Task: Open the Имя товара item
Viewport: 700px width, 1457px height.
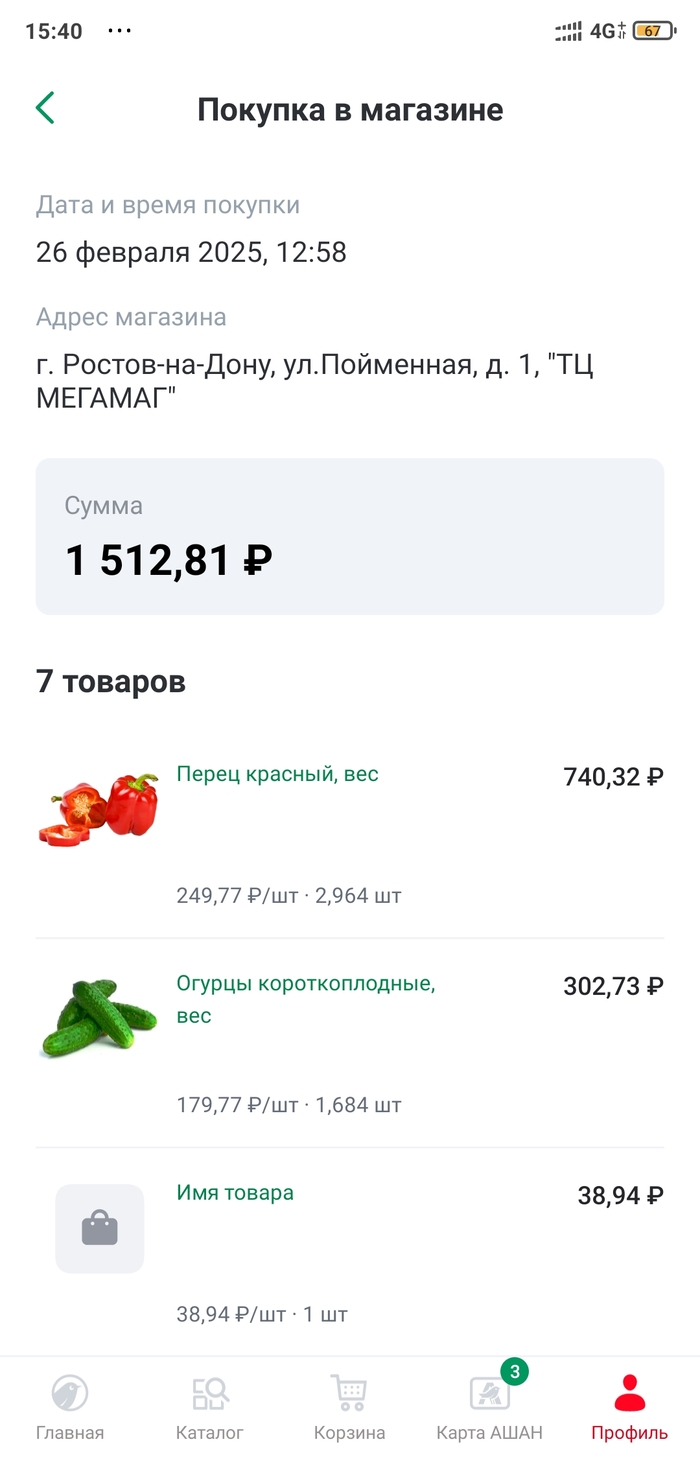Action: [235, 1192]
